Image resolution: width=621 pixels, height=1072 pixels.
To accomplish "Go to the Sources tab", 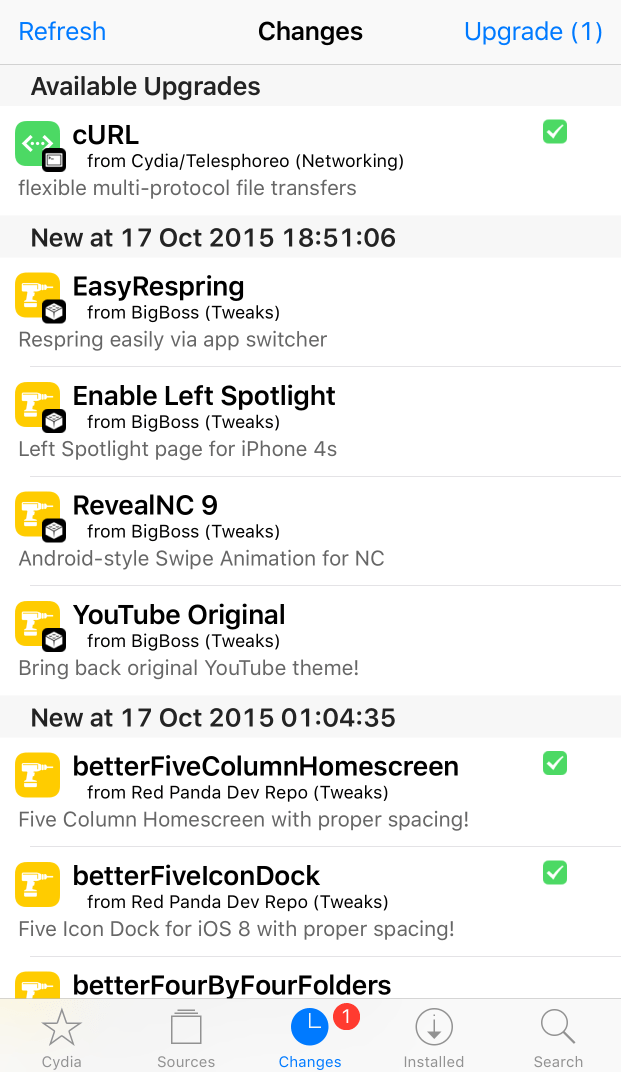I will click(x=186, y=1037).
